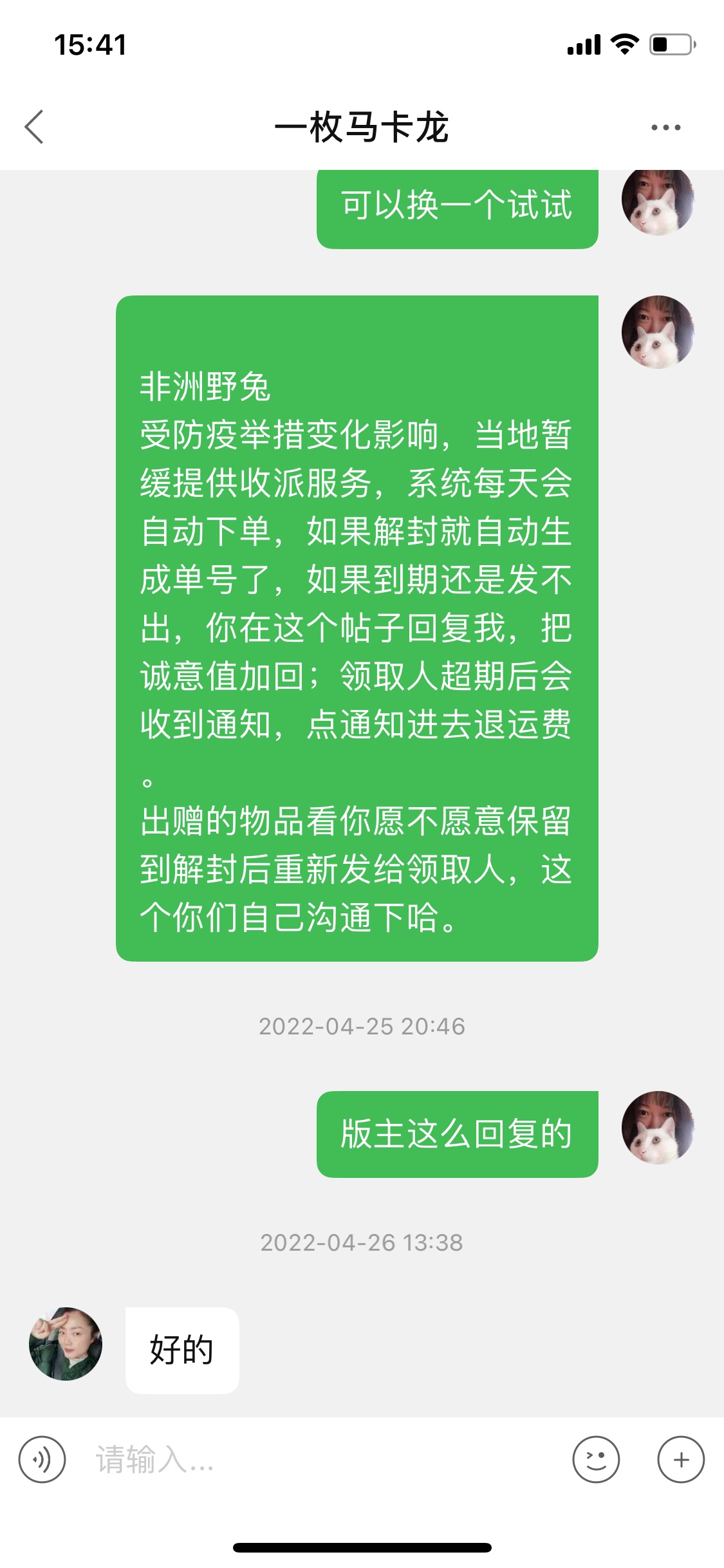
Task: Open avatar beside 版主这么回复的 message
Action: [658, 1127]
